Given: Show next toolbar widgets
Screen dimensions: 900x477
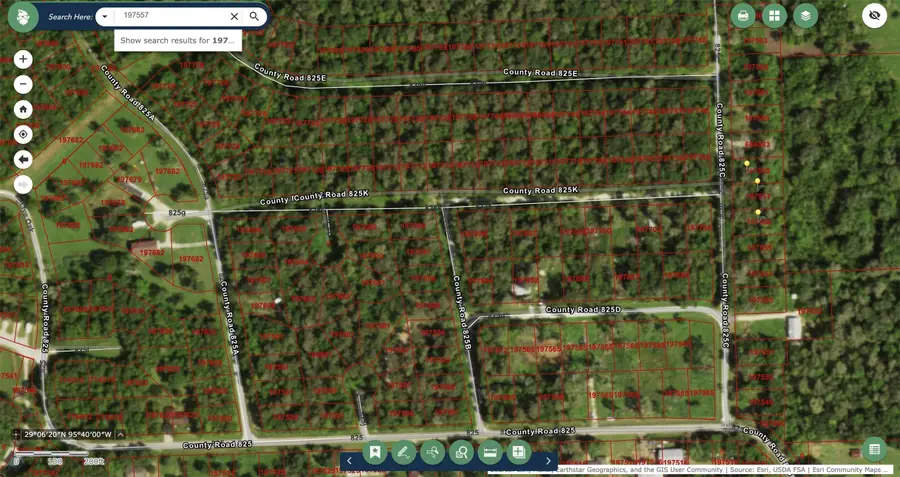Looking at the screenshot, I should click(x=548, y=461).
